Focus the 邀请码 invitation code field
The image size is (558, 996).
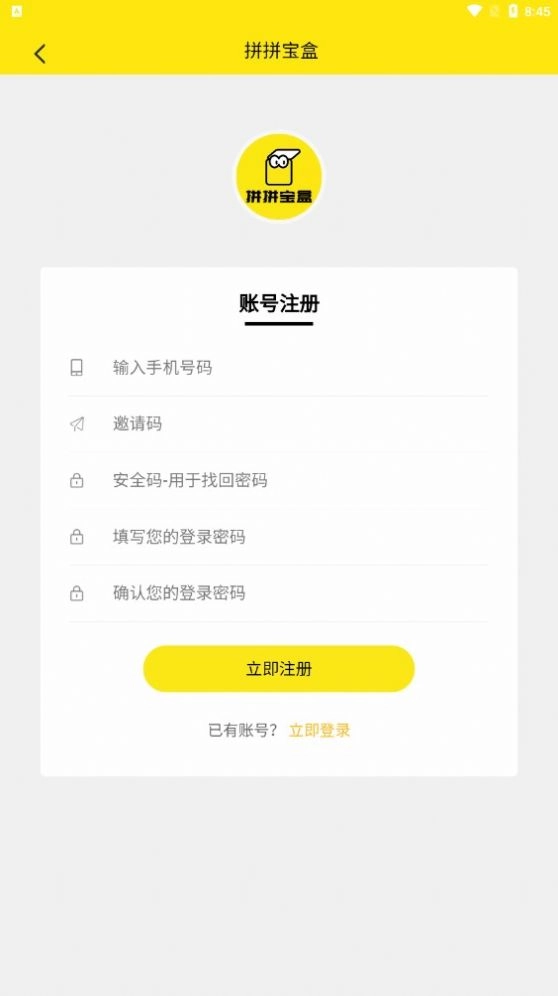pos(278,424)
